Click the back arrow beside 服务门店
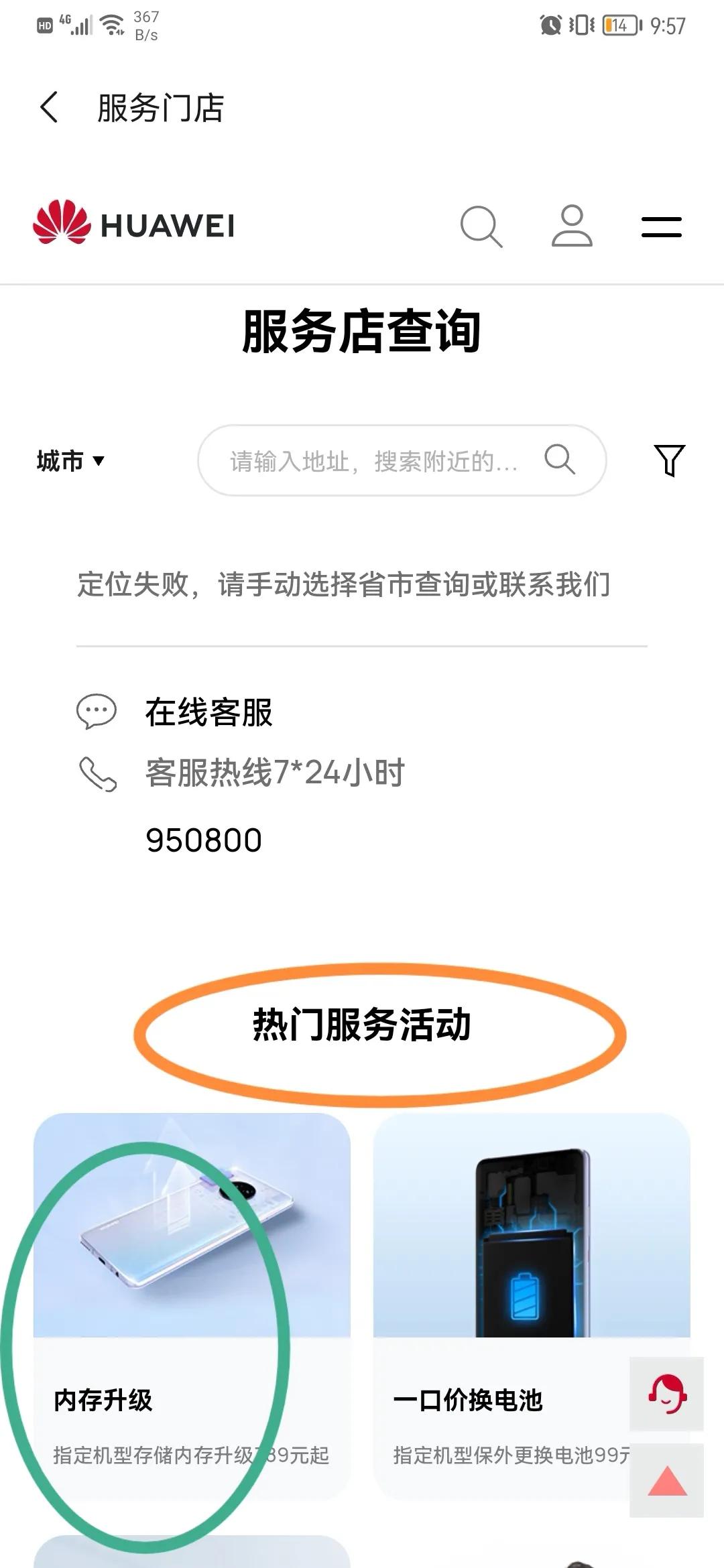Viewport: 724px width, 1568px height. coord(48,107)
